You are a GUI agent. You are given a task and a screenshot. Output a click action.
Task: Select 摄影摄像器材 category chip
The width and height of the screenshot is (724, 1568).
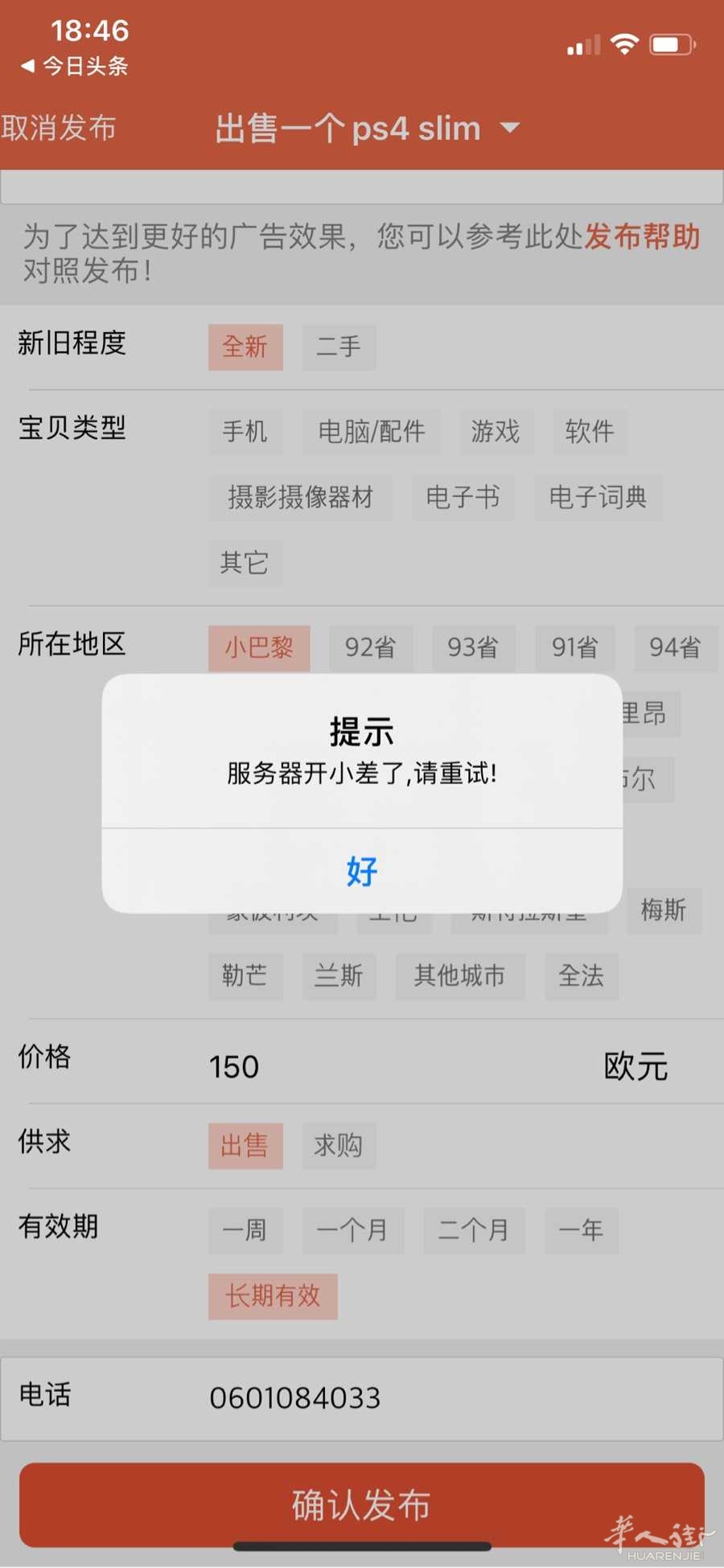click(301, 498)
